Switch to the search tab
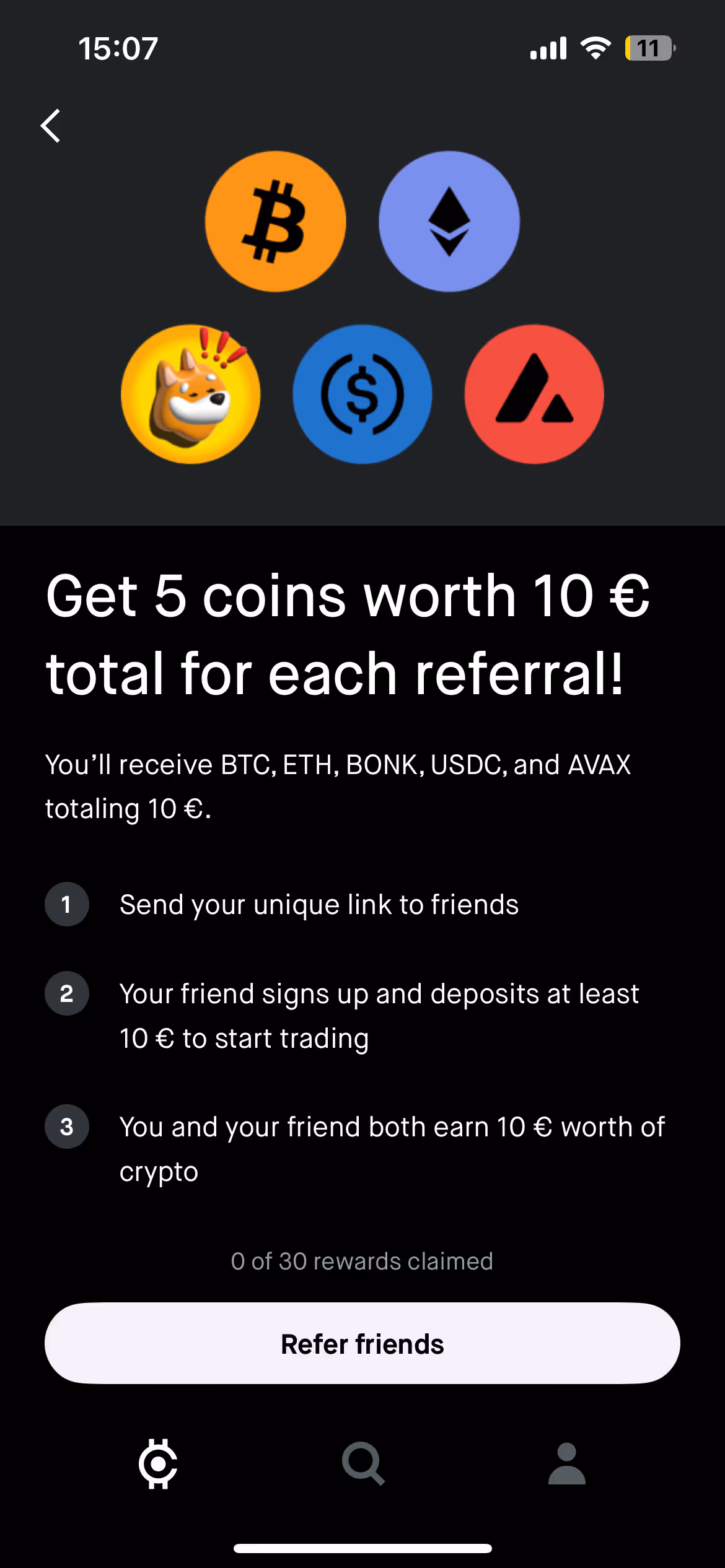This screenshot has height=1568, width=725. (x=364, y=1464)
